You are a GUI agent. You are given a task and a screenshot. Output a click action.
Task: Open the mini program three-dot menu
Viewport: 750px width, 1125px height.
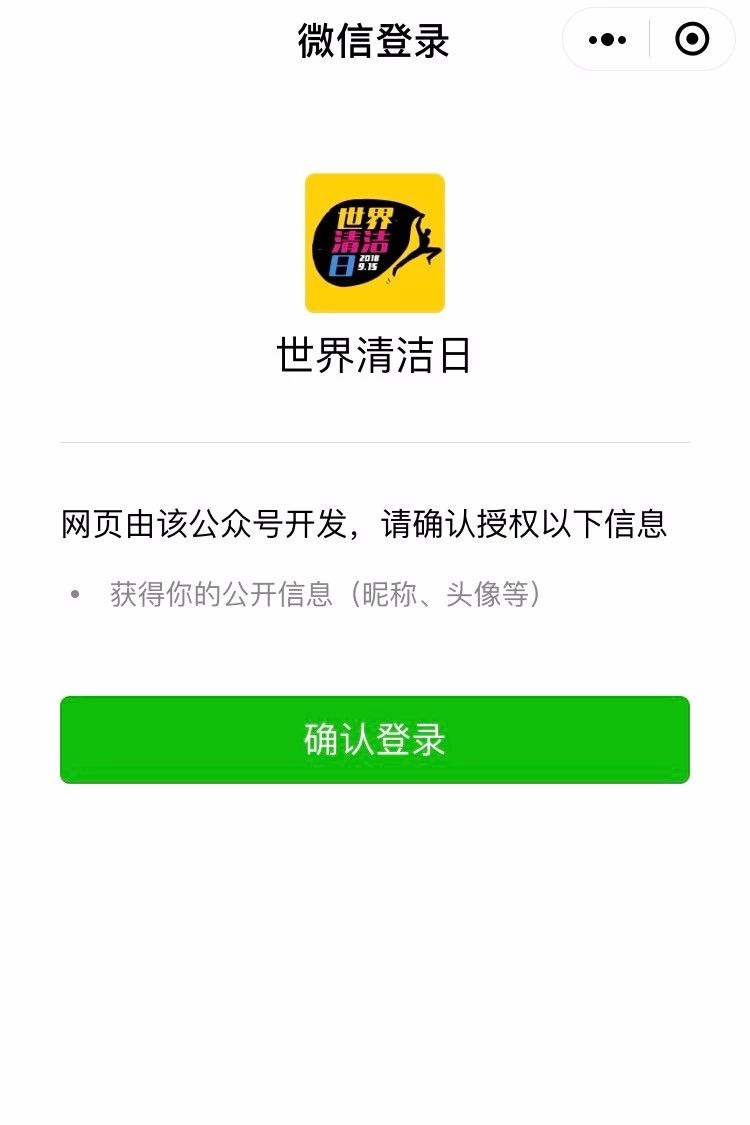(x=607, y=40)
